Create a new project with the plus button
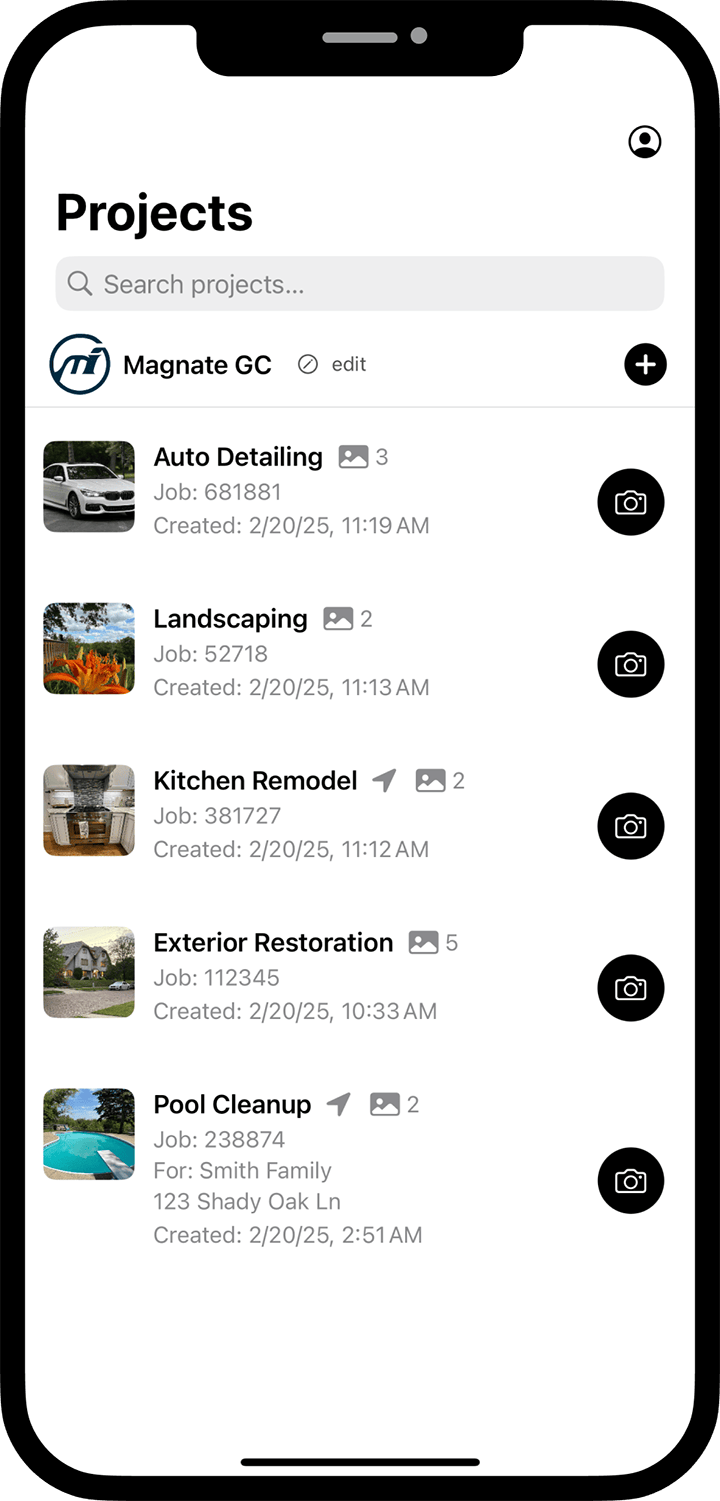 [645, 364]
